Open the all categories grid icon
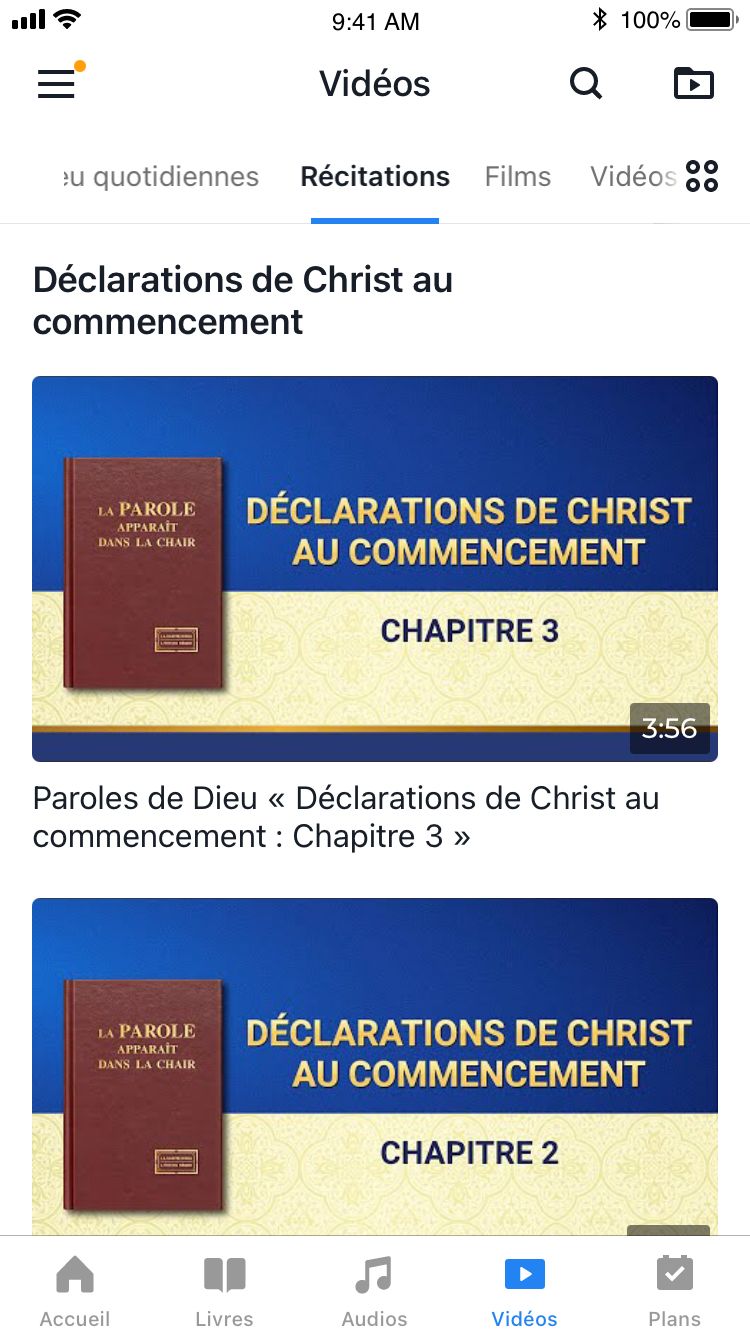The width and height of the screenshot is (750, 1334). pos(702,177)
